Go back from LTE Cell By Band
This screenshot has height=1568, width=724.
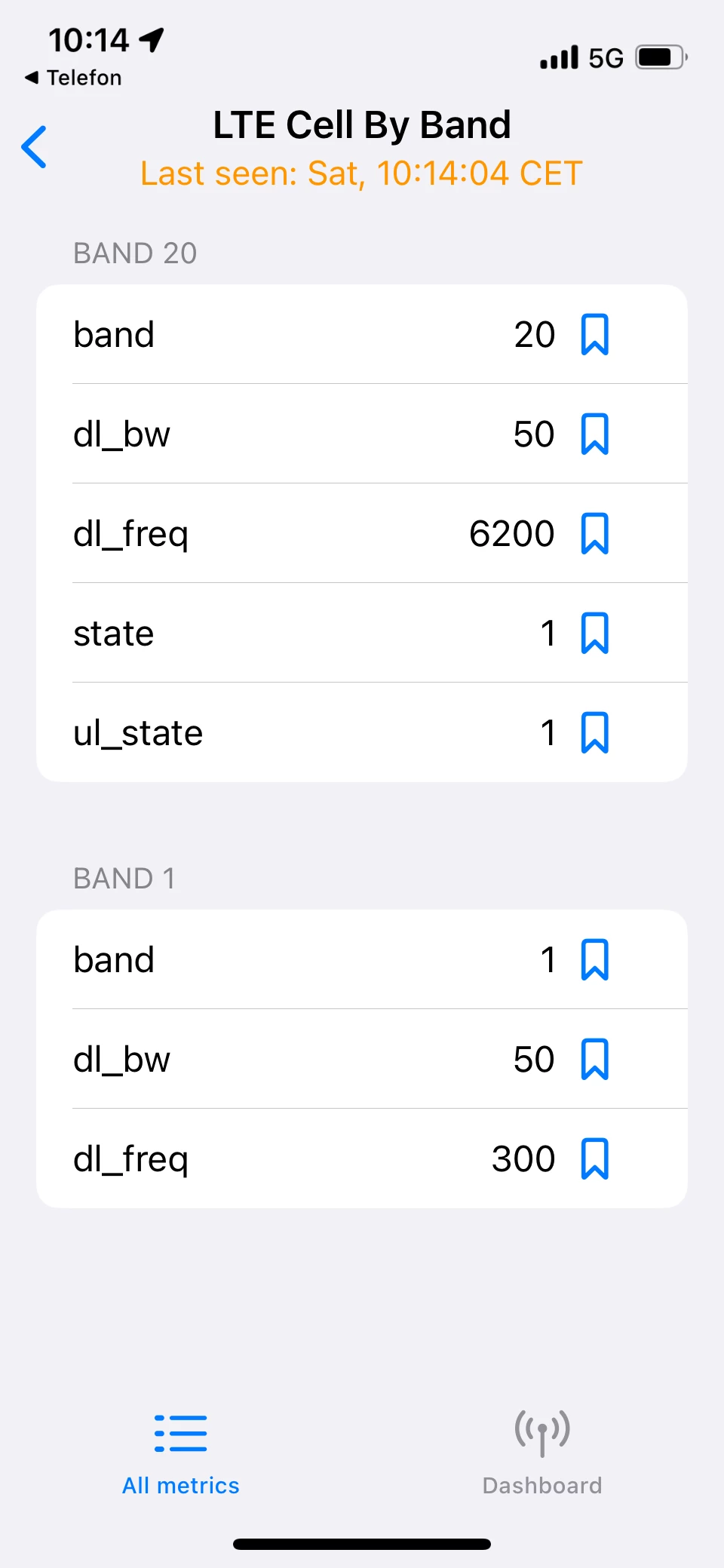(x=35, y=147)
